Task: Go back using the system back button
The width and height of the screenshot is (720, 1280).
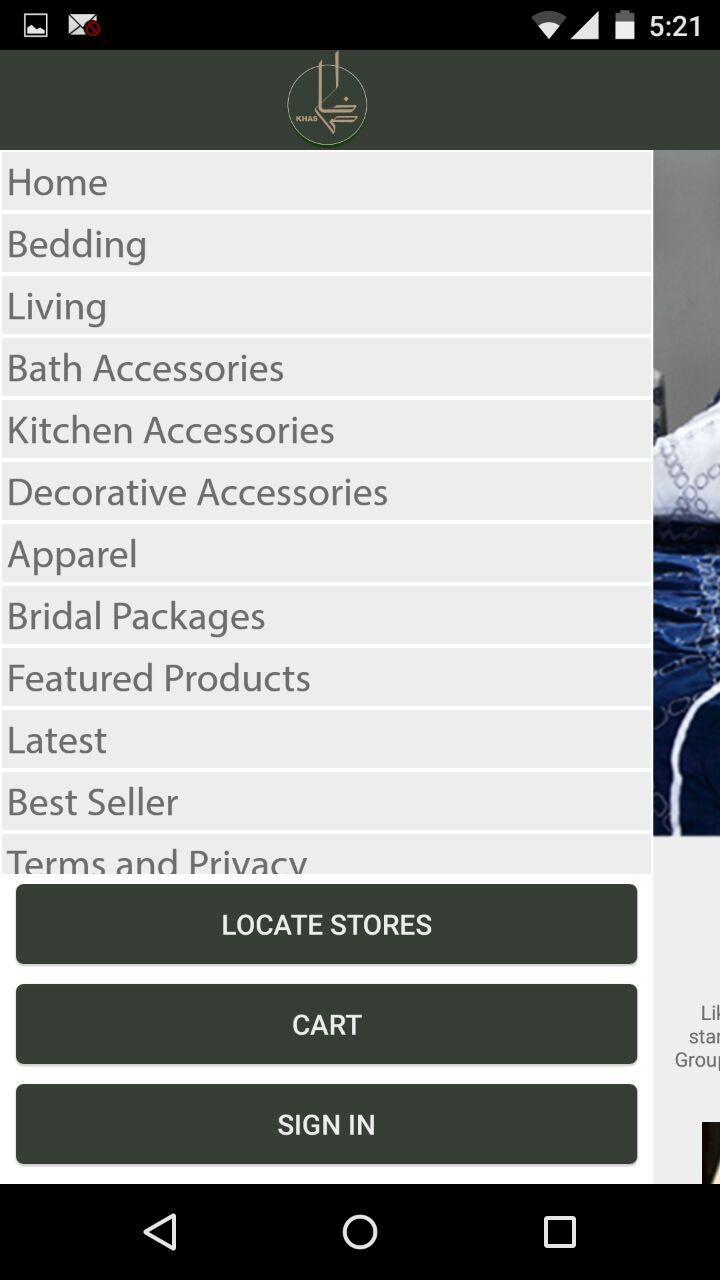Action: click(160, 1232)
